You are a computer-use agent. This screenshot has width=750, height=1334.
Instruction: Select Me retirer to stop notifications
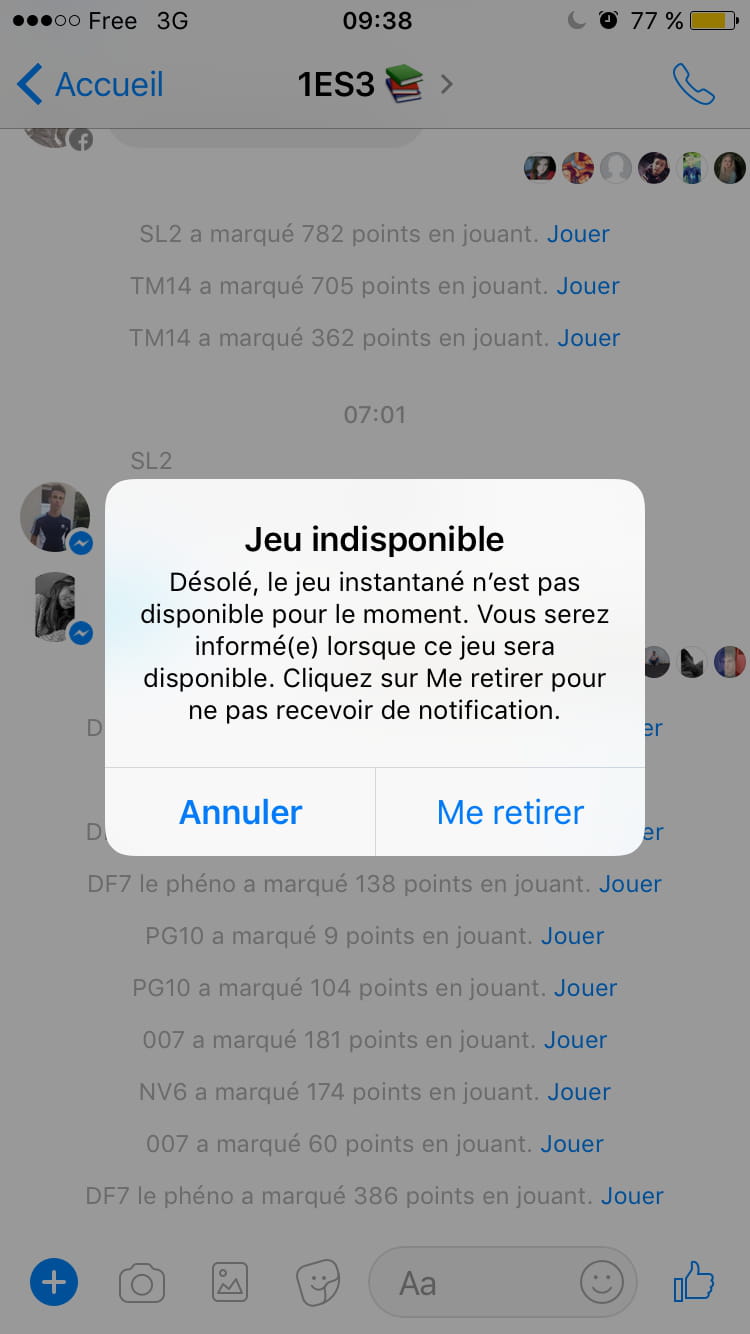[510, 812]
